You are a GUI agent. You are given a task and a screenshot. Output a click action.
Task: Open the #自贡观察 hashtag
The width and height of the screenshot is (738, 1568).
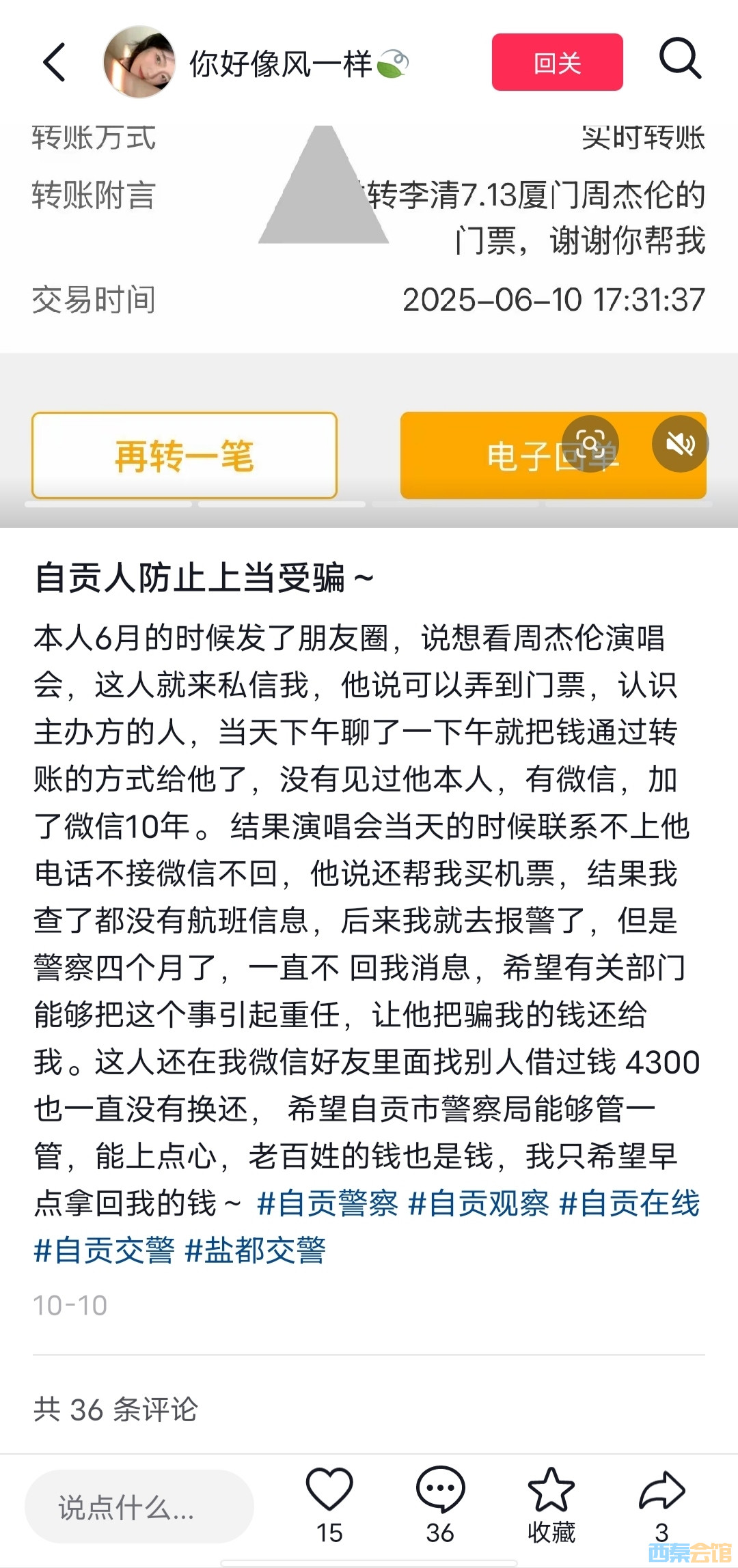(478, 1203)
